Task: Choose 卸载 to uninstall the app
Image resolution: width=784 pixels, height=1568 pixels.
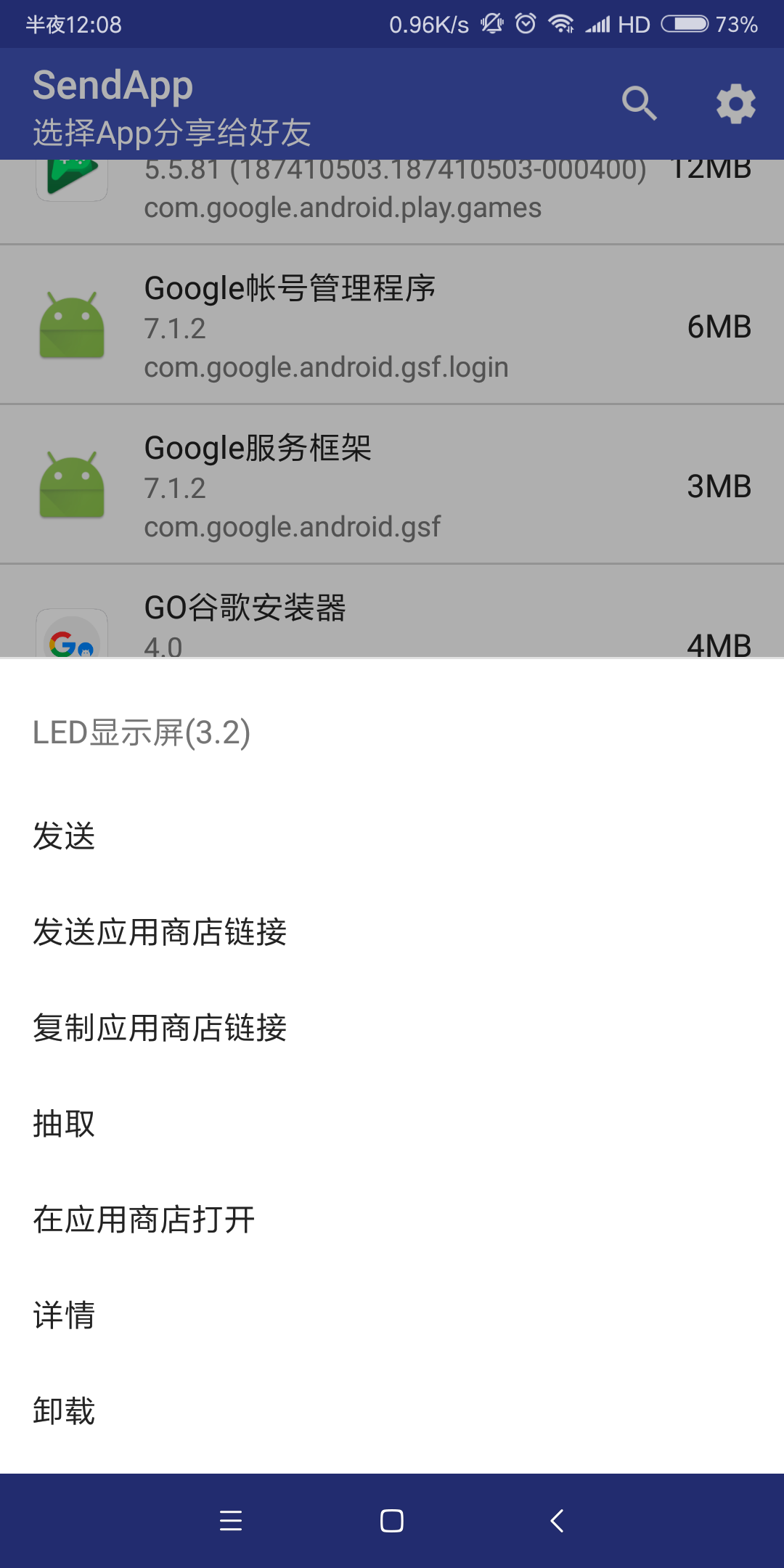Action: (x=64, y=1411)
